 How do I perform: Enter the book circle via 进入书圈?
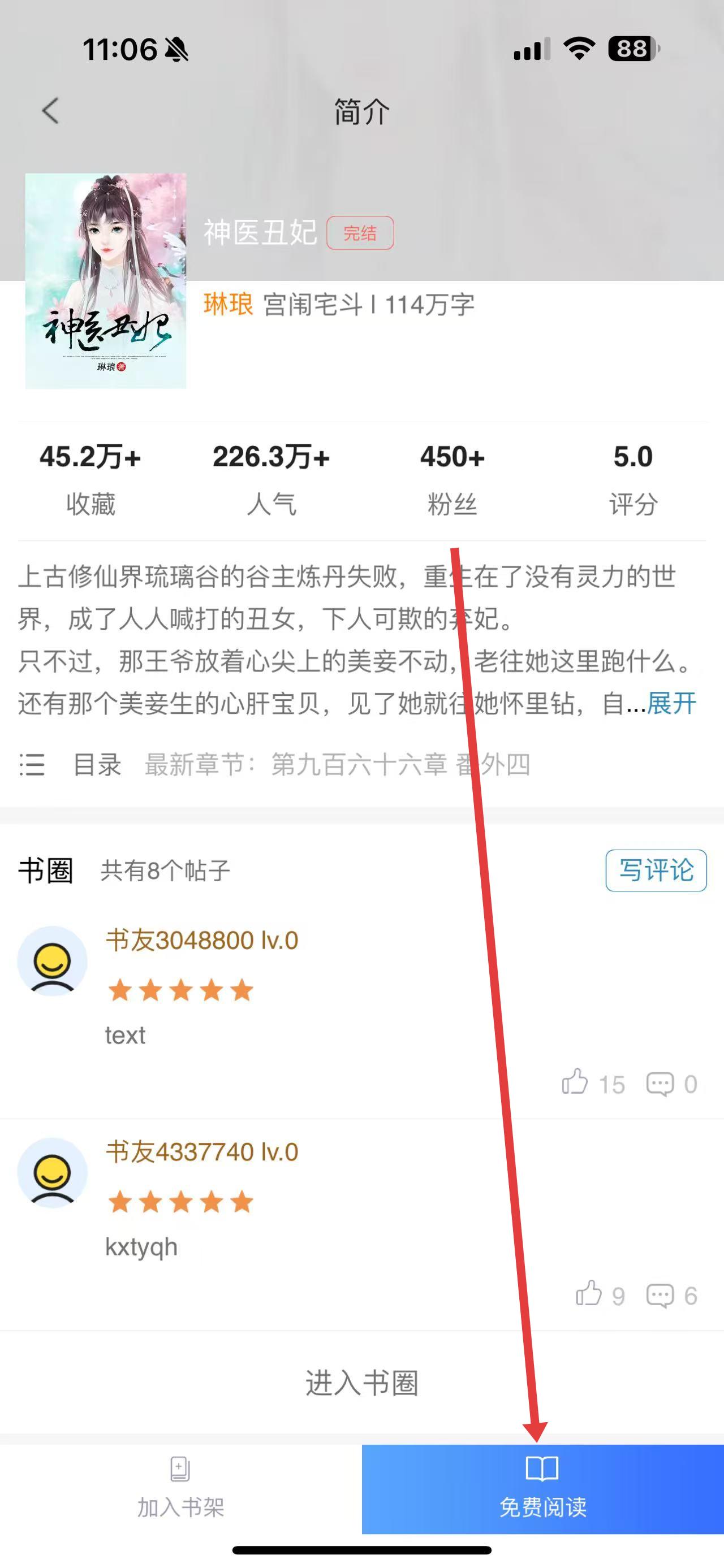[x=361, y=1383]
